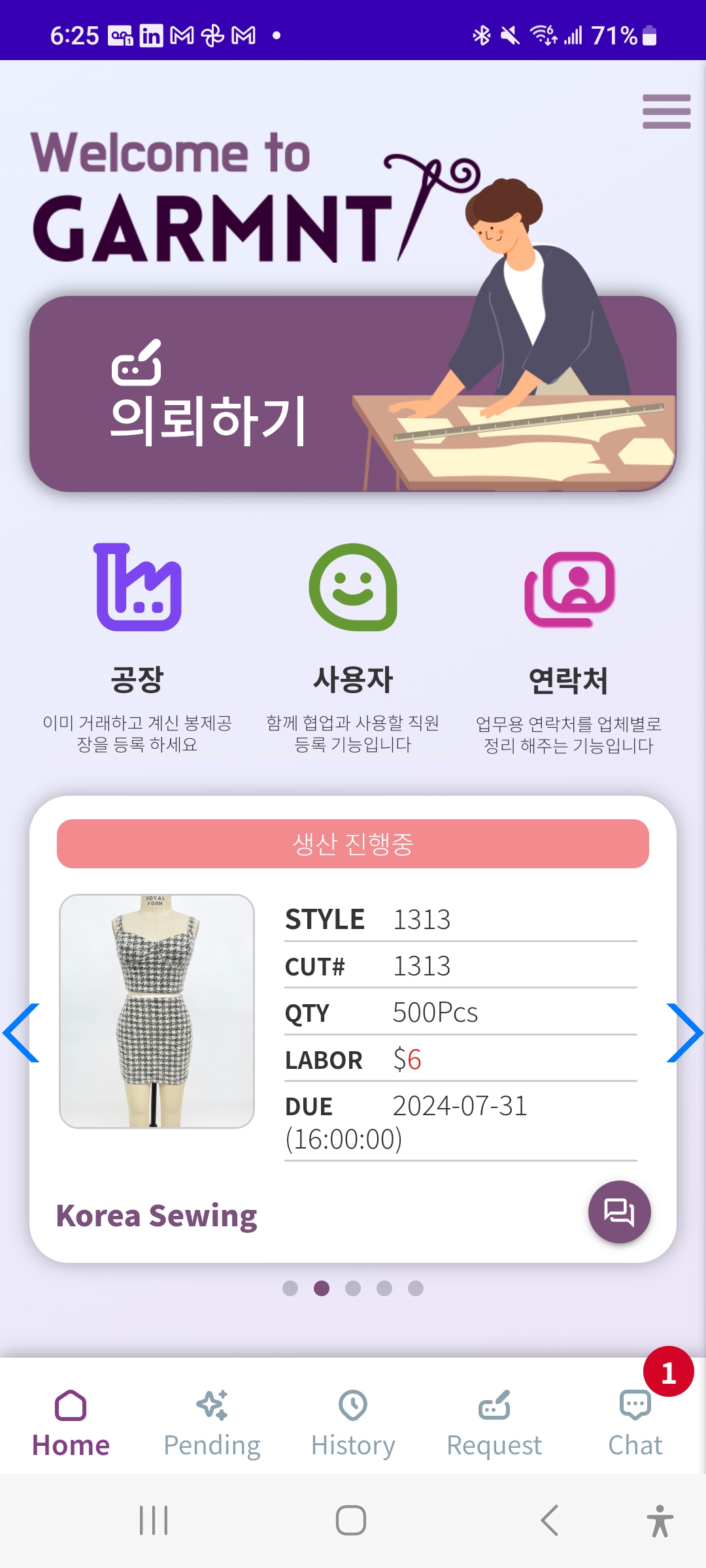The height and width of the screenshot is (1568, 706).
Task: Switch to the Request tab
Action: pos(494,1424)
